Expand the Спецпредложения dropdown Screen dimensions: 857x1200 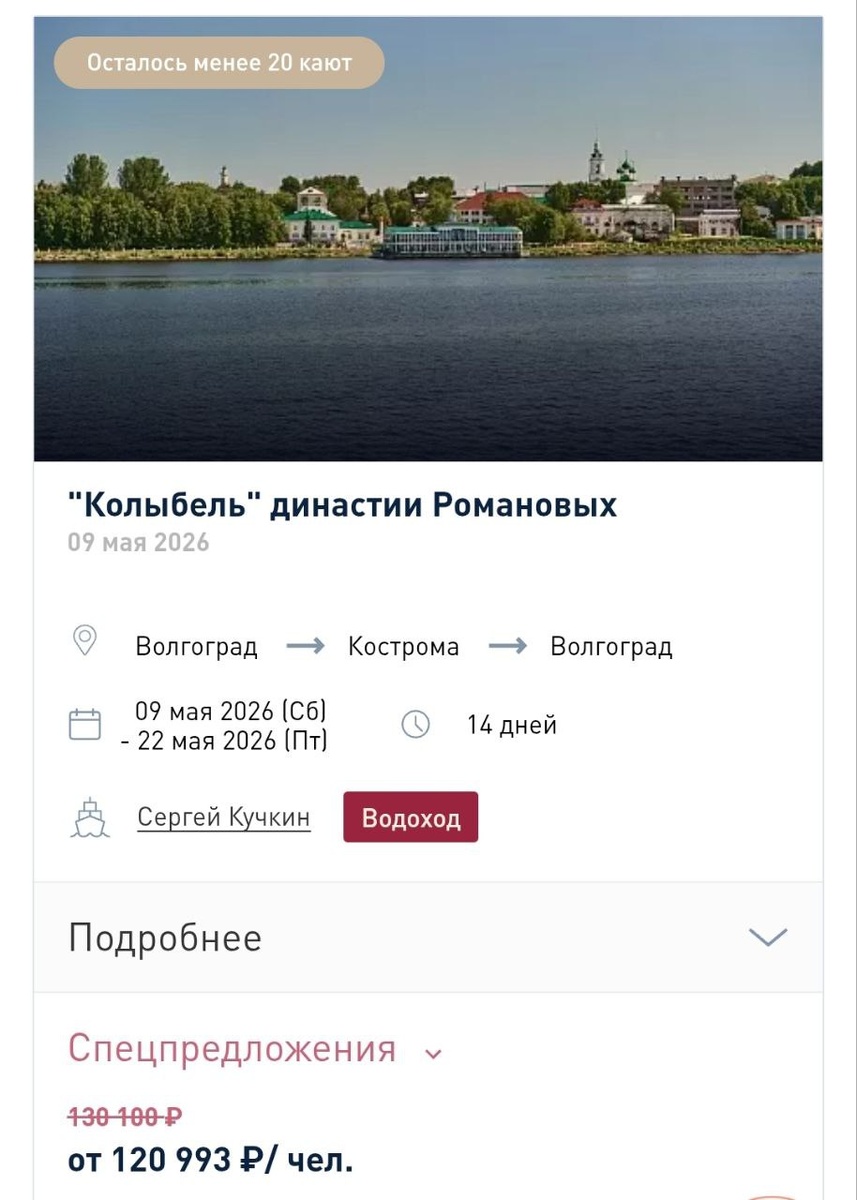tap(254, 1050)
